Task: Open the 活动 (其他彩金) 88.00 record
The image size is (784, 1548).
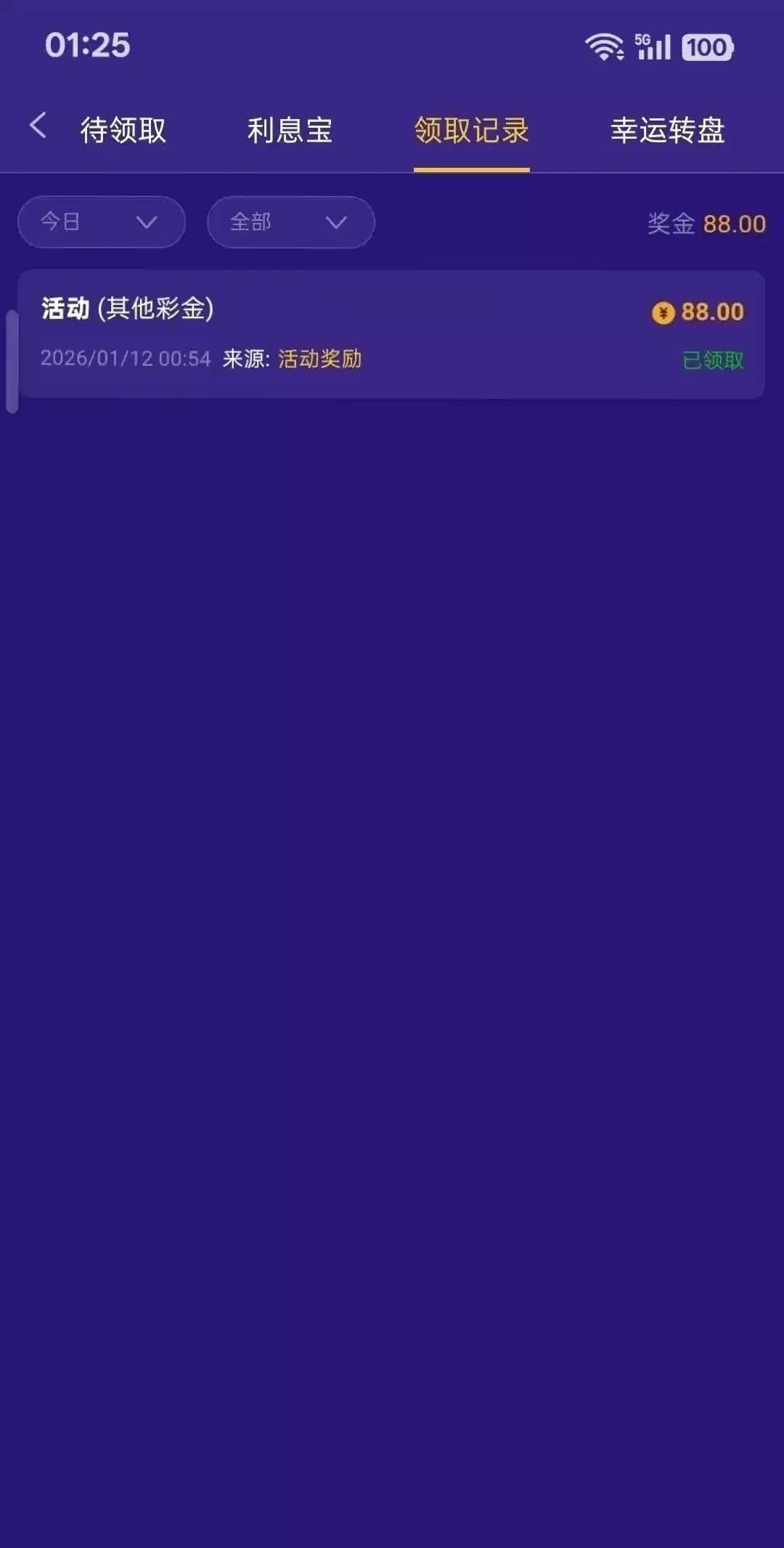Action: 391,334
